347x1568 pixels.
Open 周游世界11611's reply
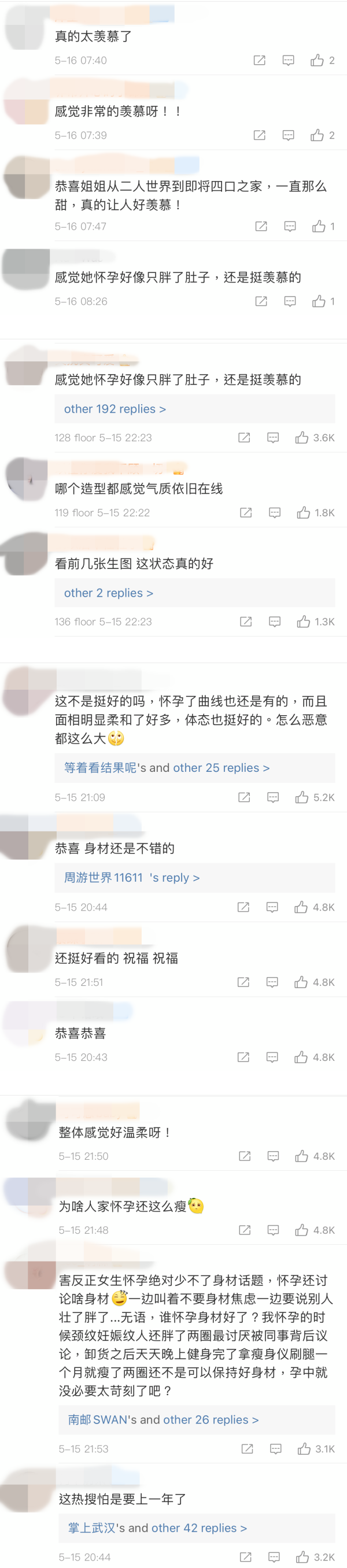(x=132, y=878)
